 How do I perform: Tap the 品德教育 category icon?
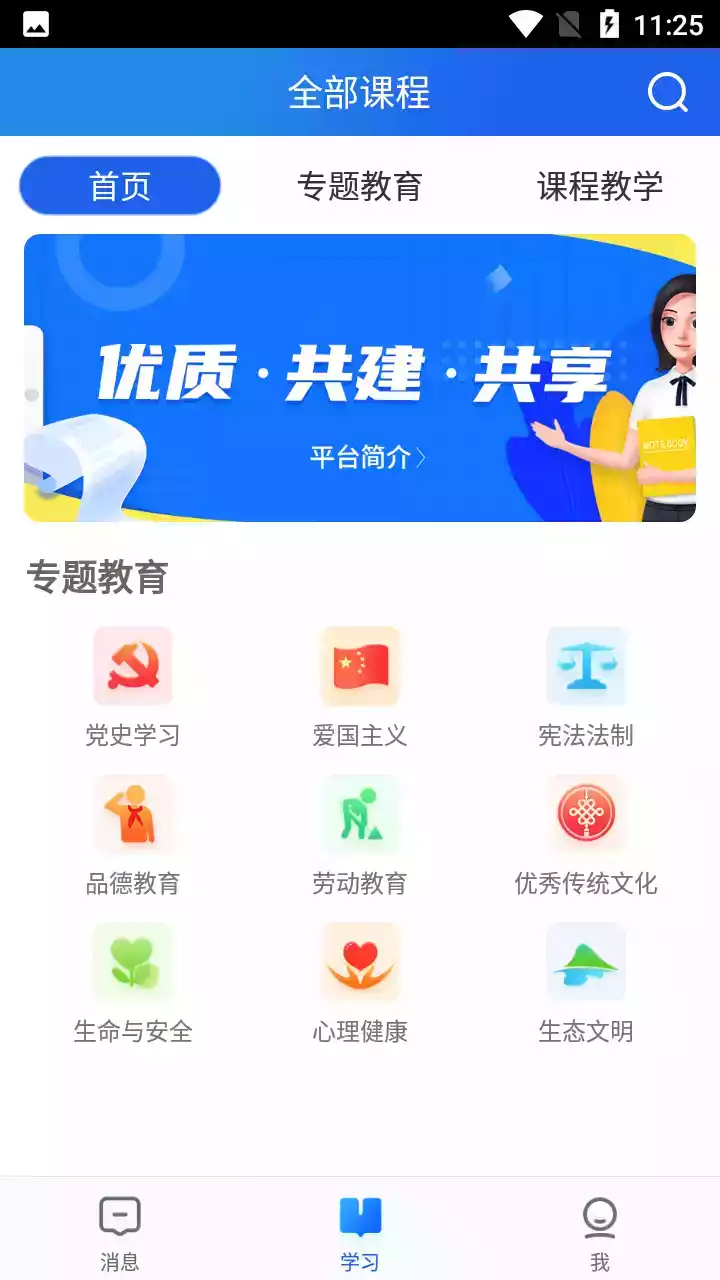tap(133, 813)
